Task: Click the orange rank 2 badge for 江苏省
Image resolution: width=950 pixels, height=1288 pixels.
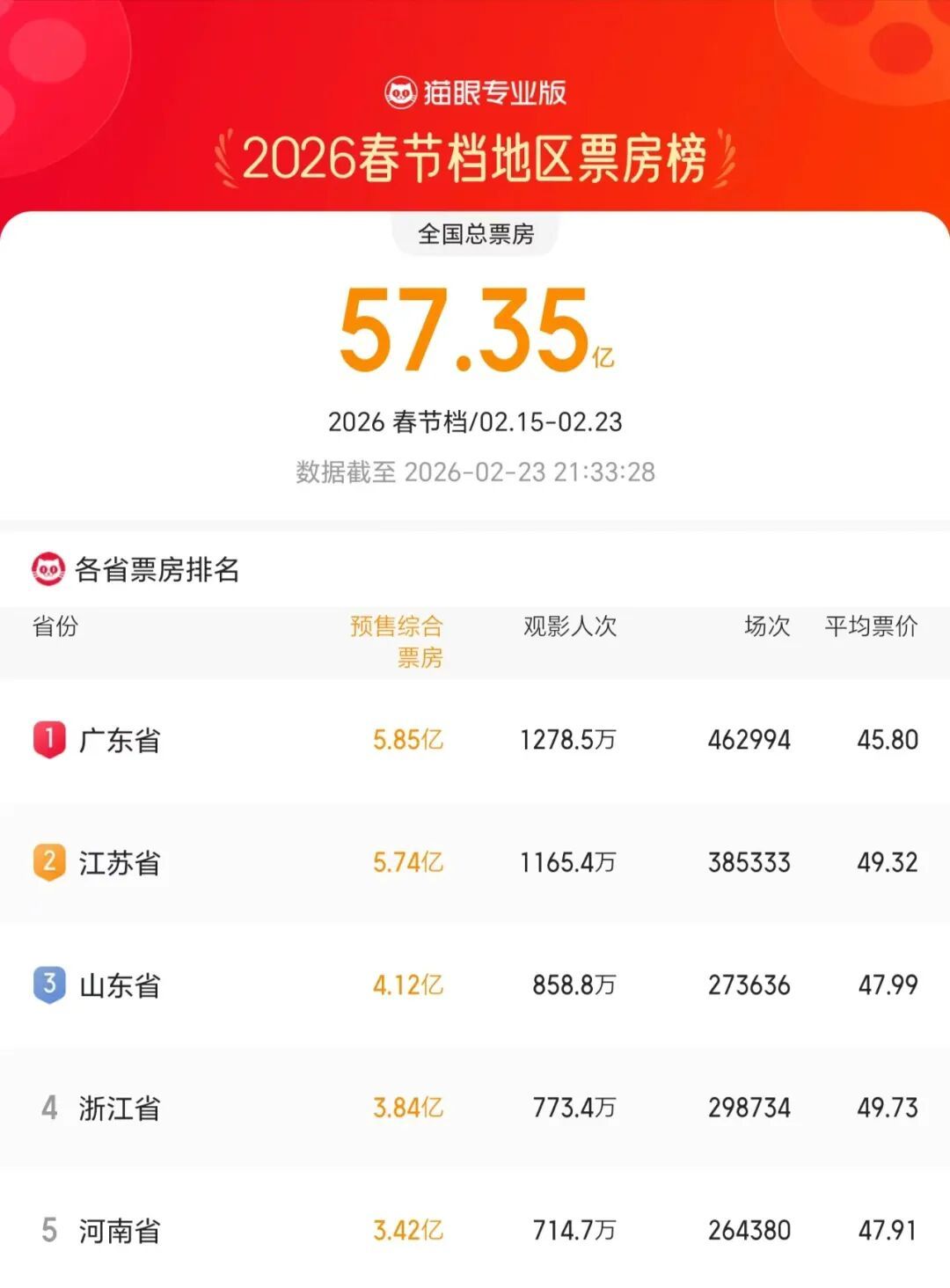Action: pos(50,863)
